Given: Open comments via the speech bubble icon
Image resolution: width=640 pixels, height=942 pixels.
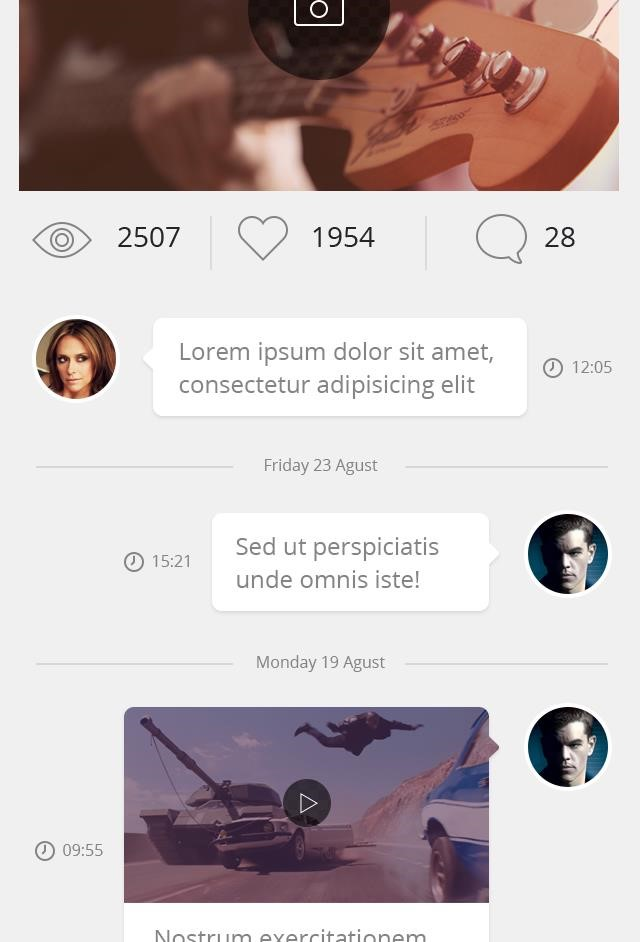Looking at the screenshot, I should click(x=501, y=238).
